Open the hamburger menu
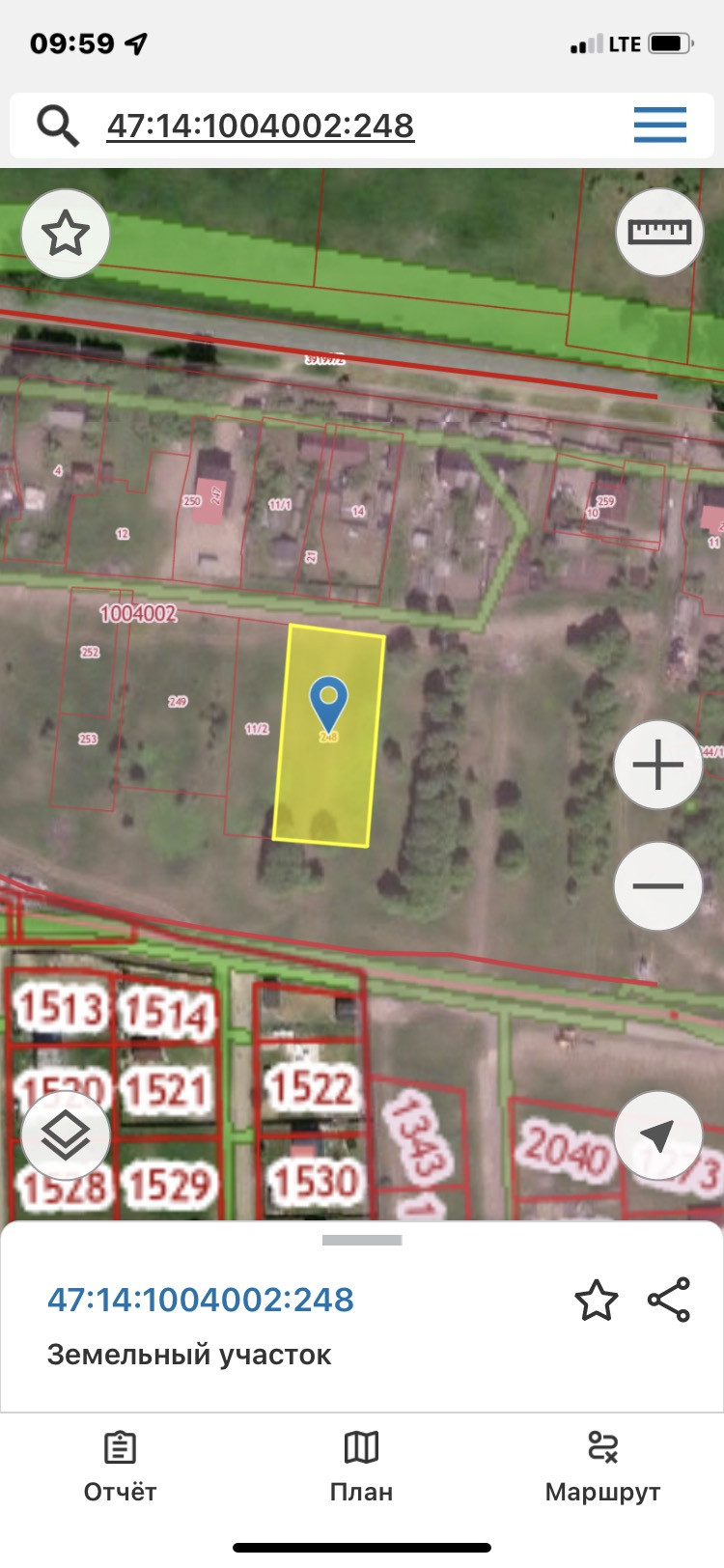This screenshot has height=1568, width=724. [659, 126]
